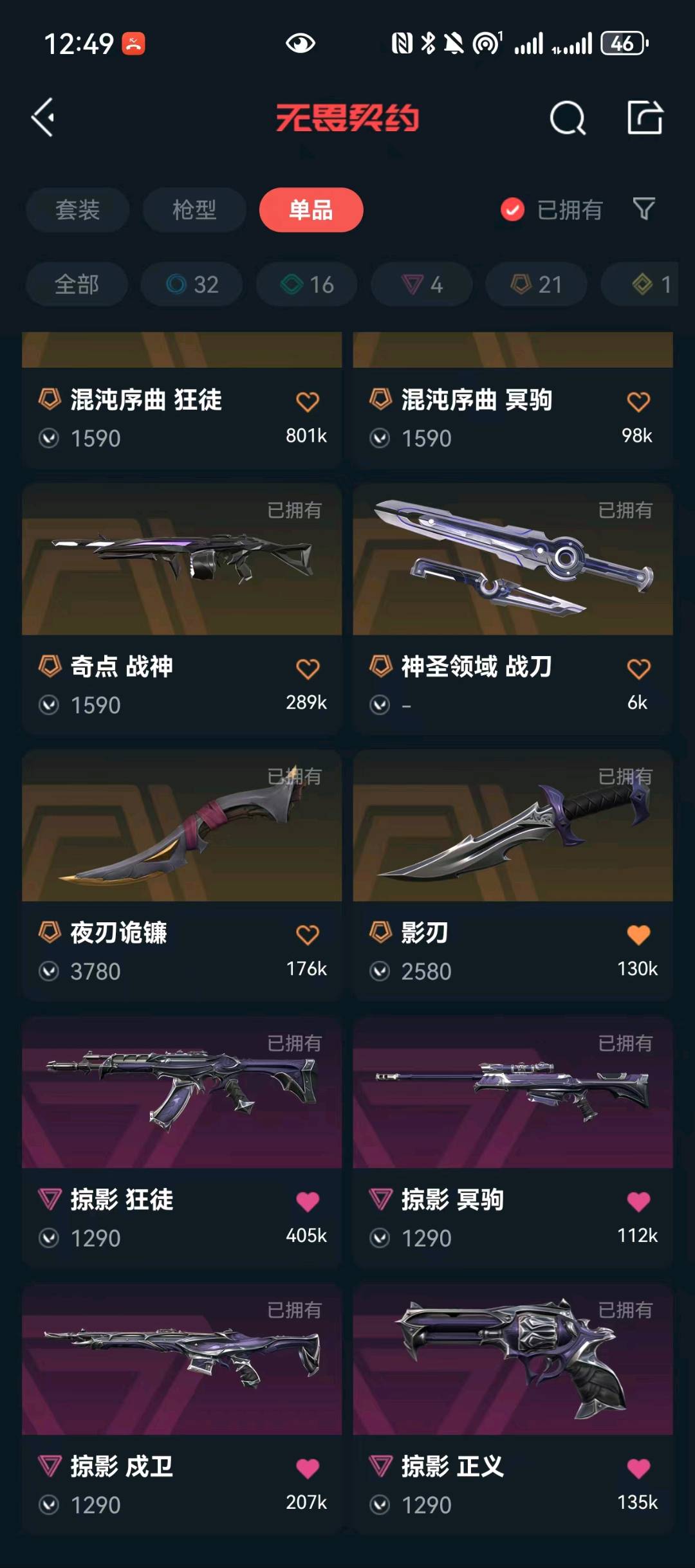
Task: Select the 全部 rarity chip
Action: pos(77,284)
